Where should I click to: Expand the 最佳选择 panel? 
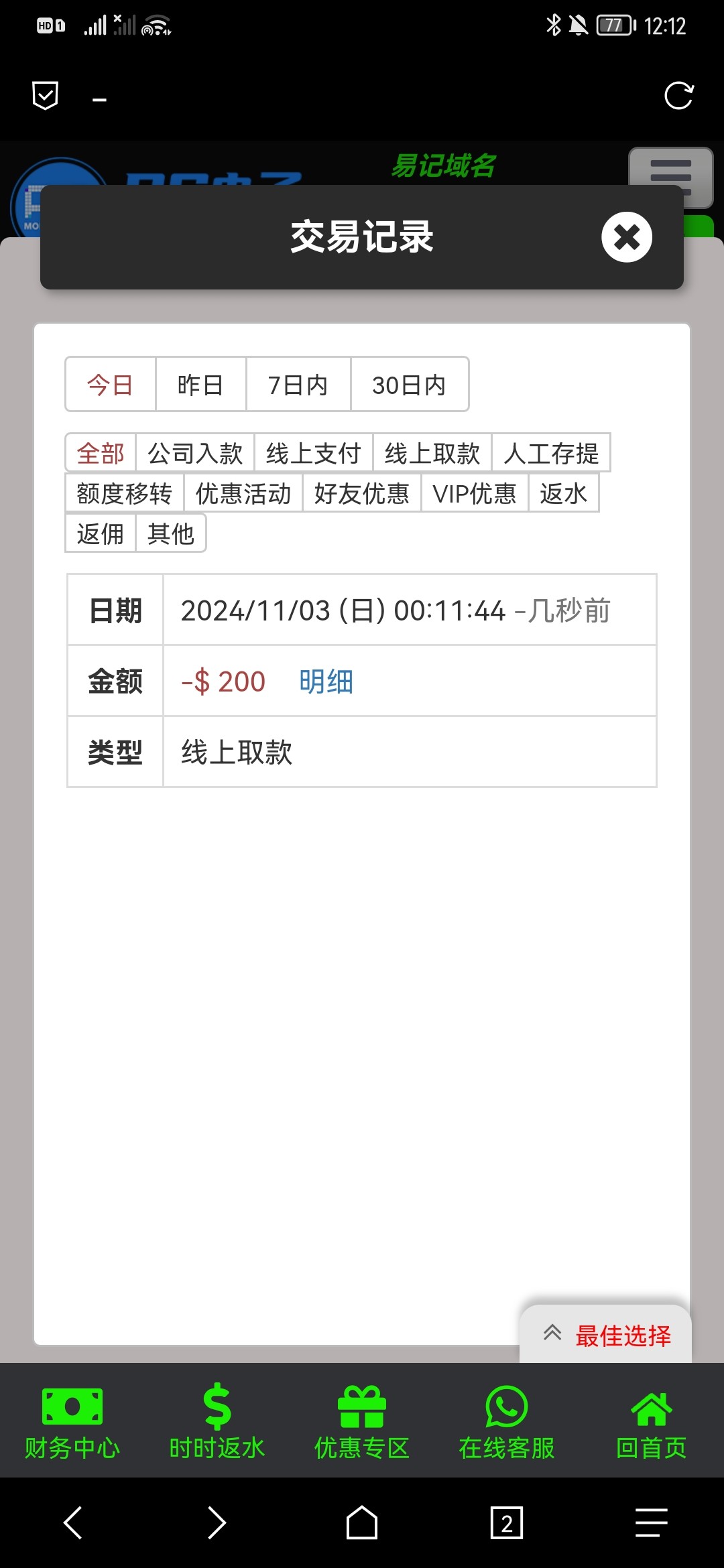[606, 1335]
